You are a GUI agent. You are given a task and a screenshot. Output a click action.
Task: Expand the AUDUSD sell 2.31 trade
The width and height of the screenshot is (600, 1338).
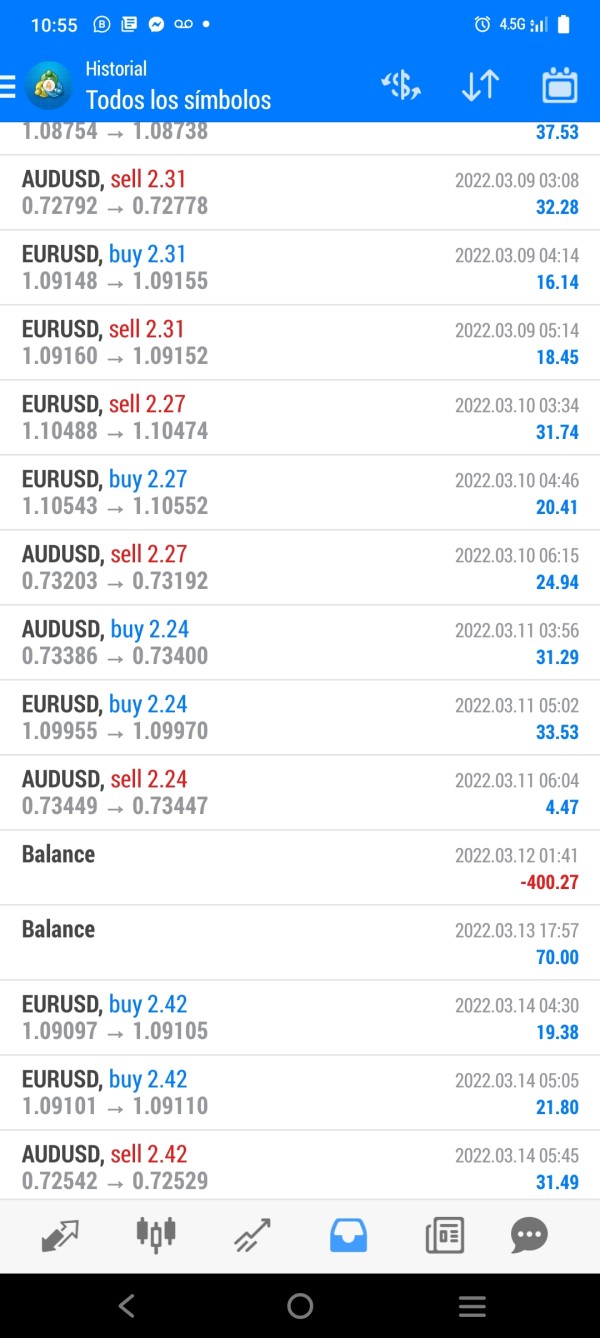click(x=300, y=193)
